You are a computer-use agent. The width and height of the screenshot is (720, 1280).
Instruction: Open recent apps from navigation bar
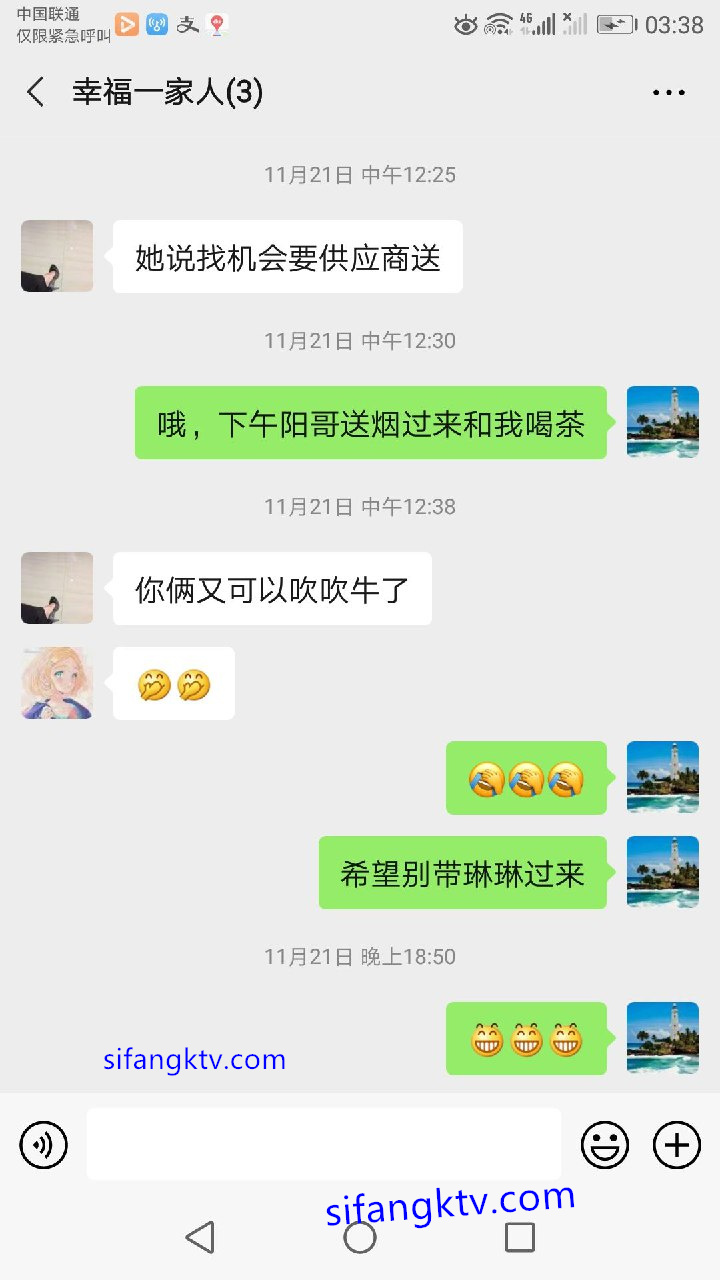point(519,1237)
